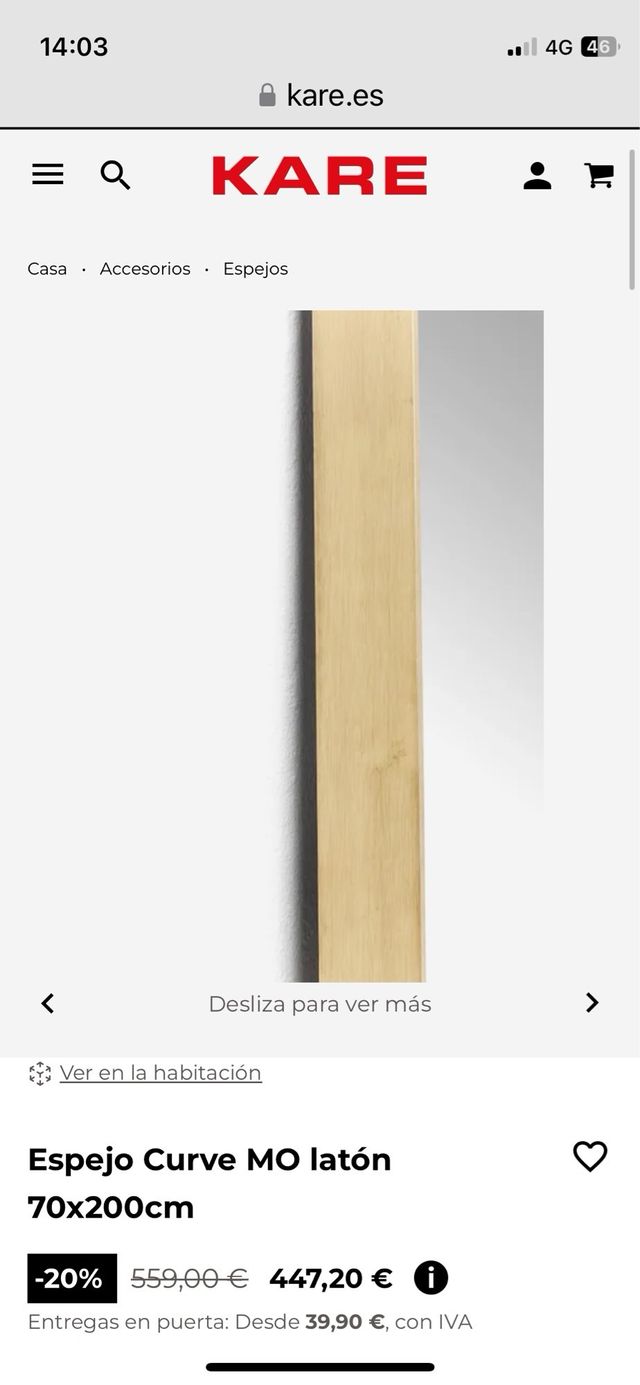The height and width of the screenshot is (1385, 640).
Task: Show the previous product image
Action: point(47,1003)
